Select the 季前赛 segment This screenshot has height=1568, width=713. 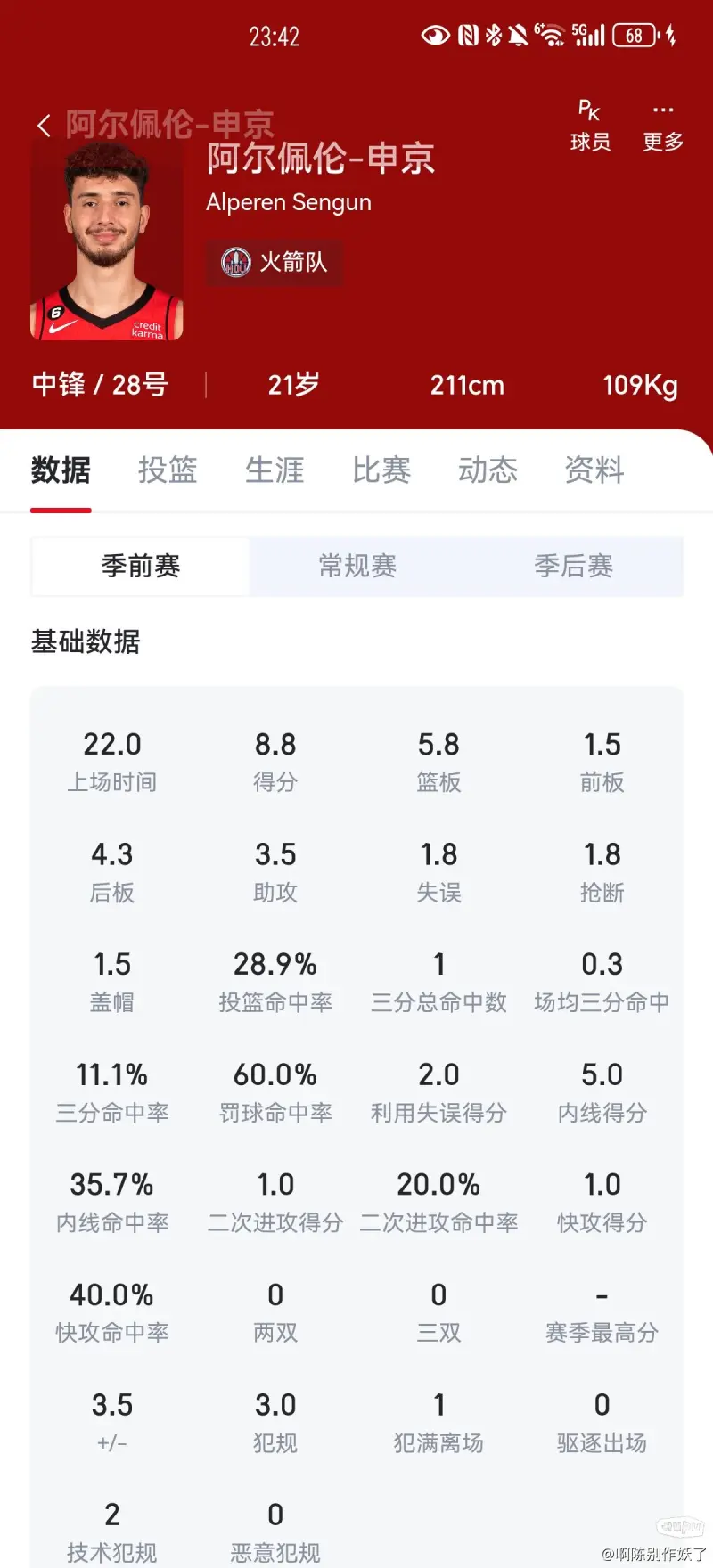point(141,566)
